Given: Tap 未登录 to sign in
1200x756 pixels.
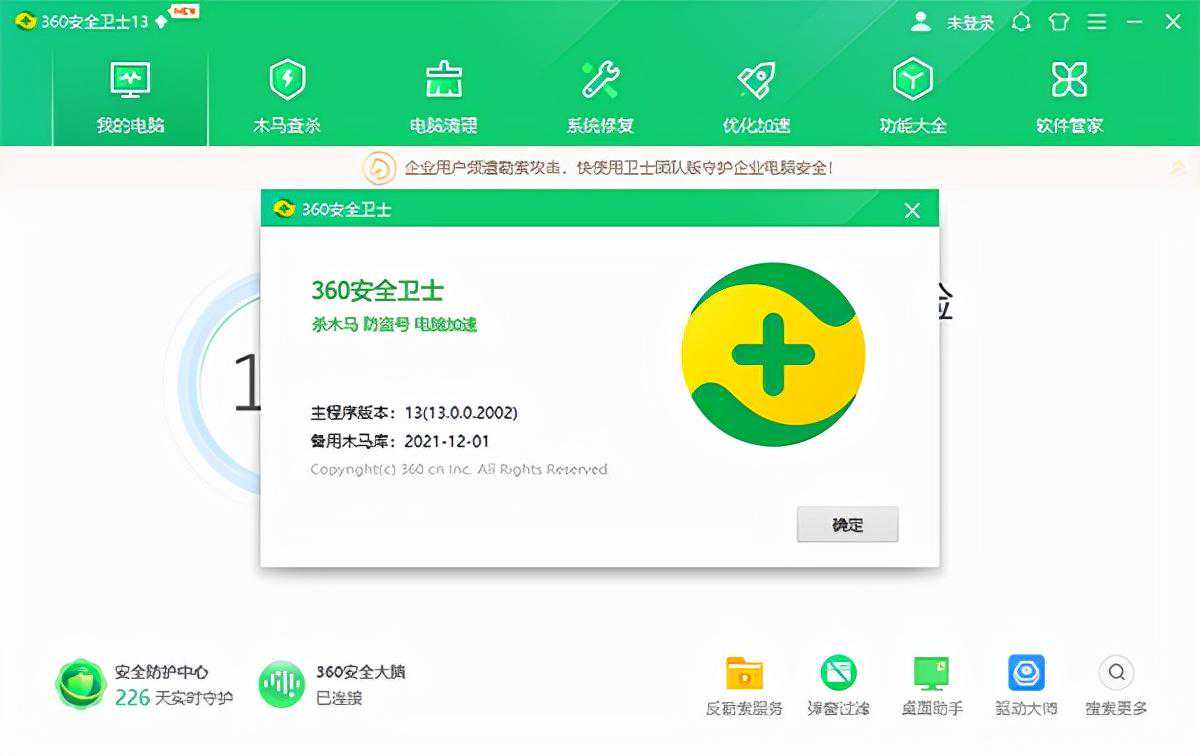Looking at the screenshot, I should coord(968,22).
